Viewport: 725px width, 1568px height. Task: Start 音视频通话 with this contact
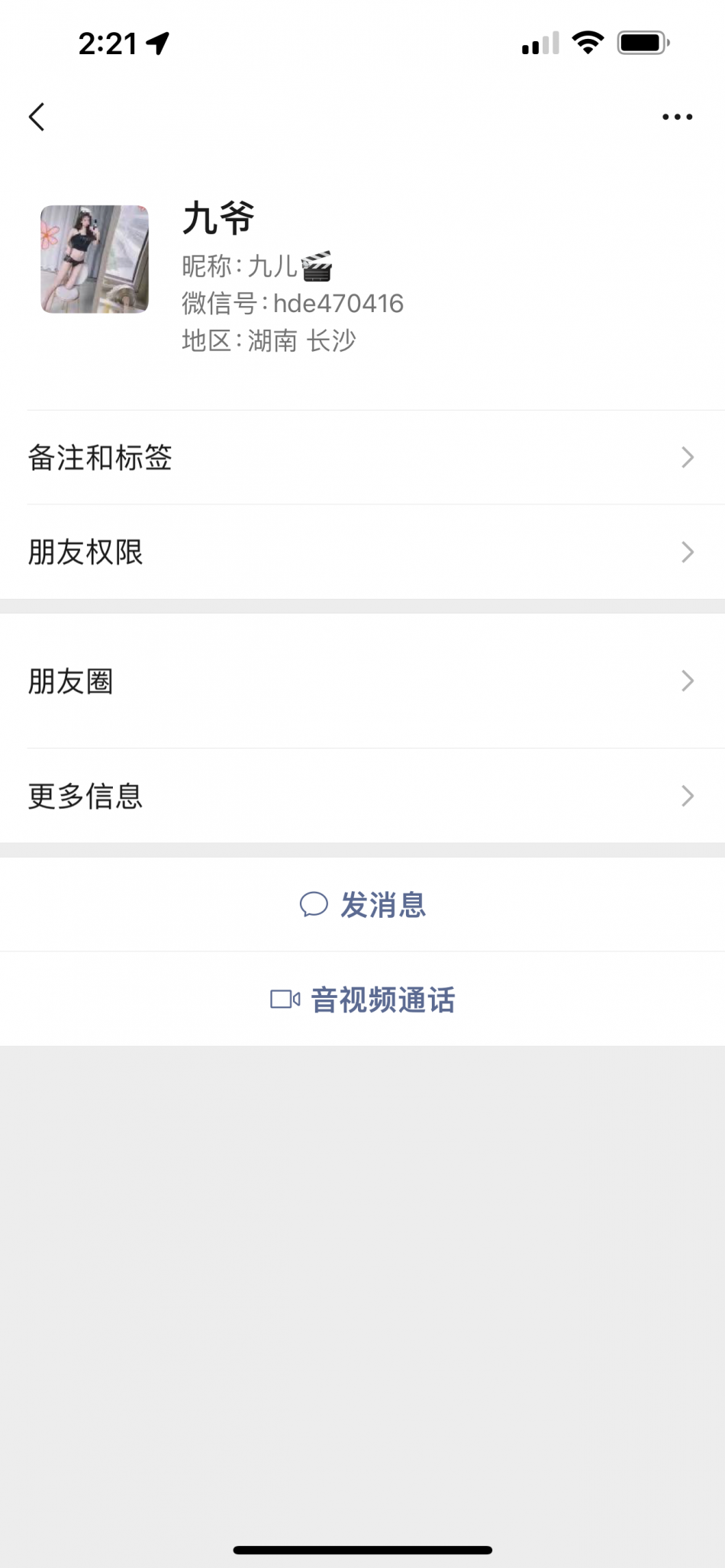pos(363,1000)
